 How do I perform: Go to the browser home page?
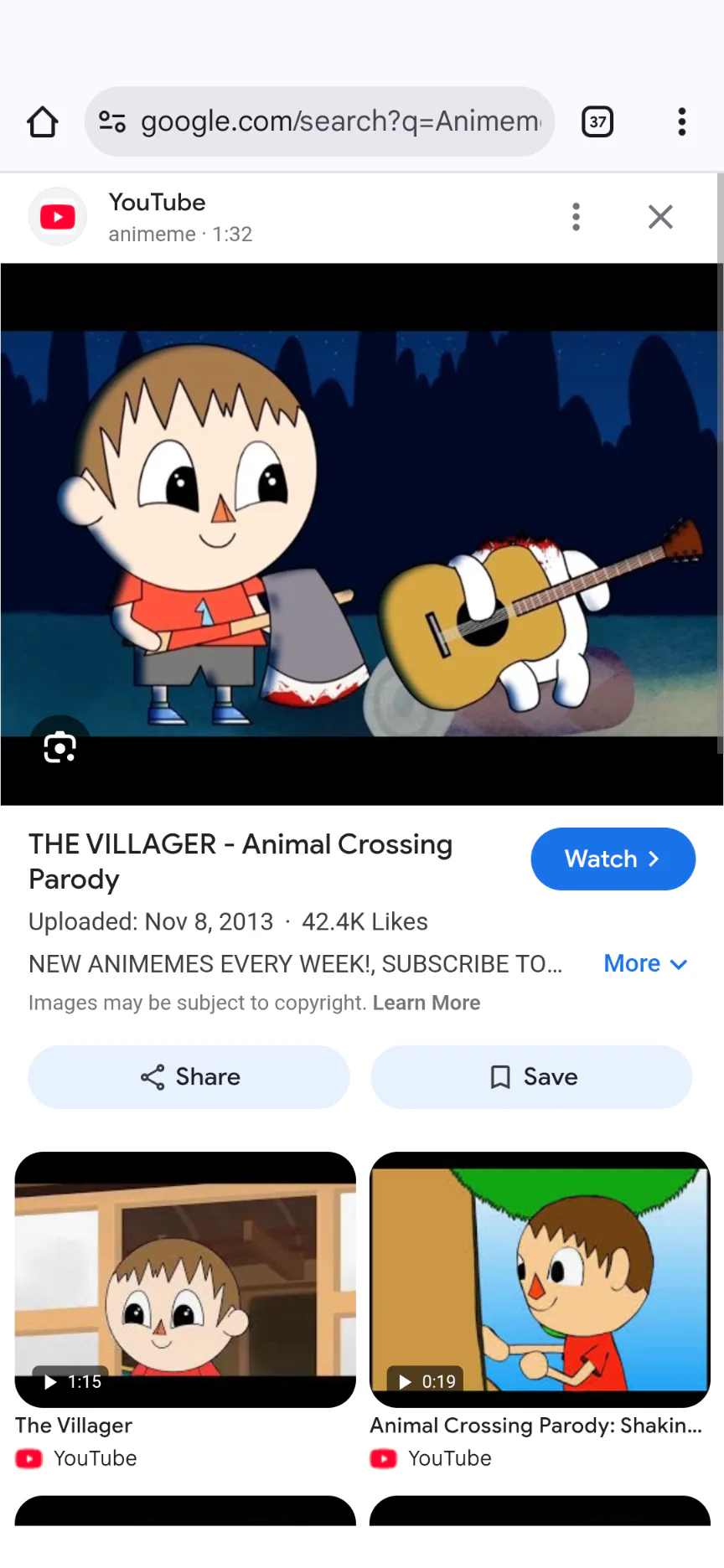click(x=43, y=122)
